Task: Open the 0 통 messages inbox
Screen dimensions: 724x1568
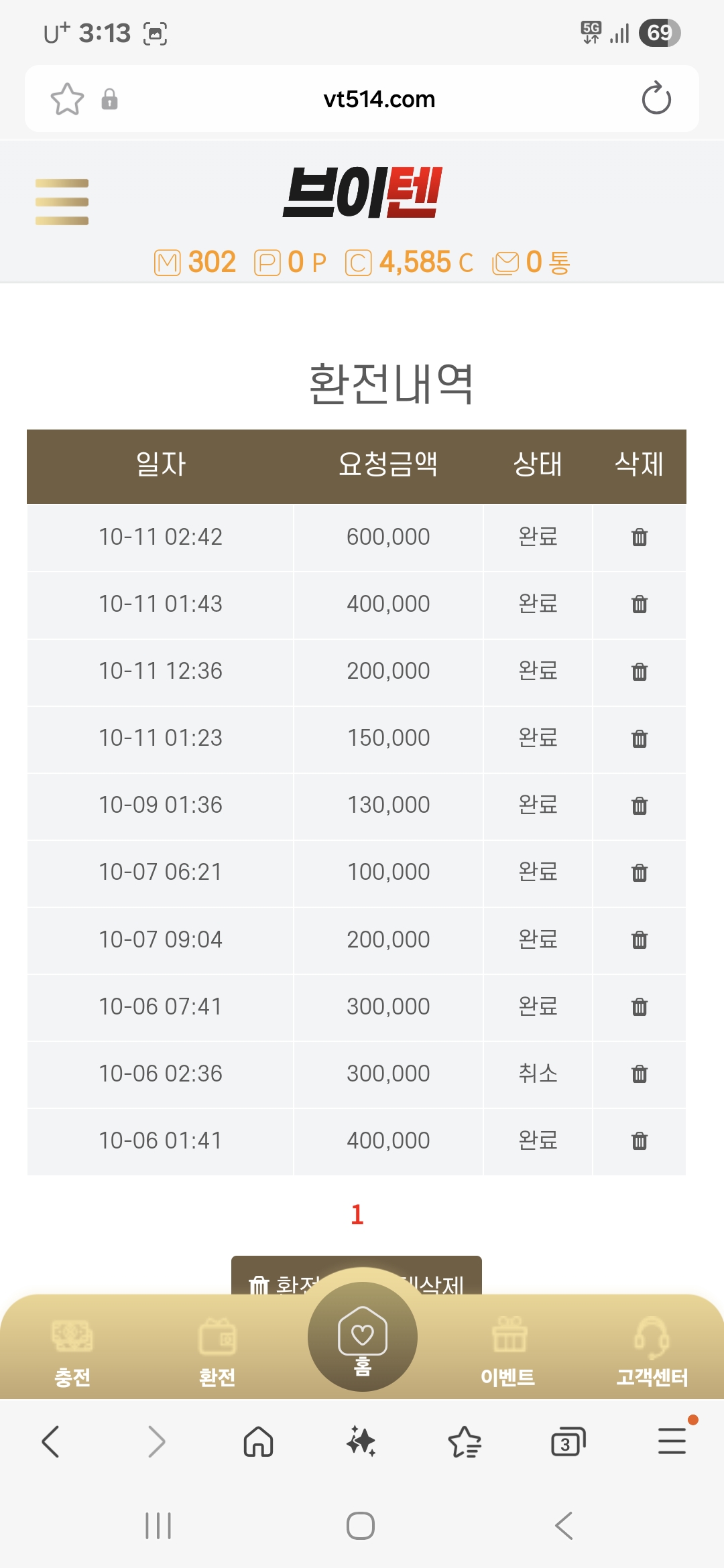Action: pyautogui.click(x=531, y=262)
